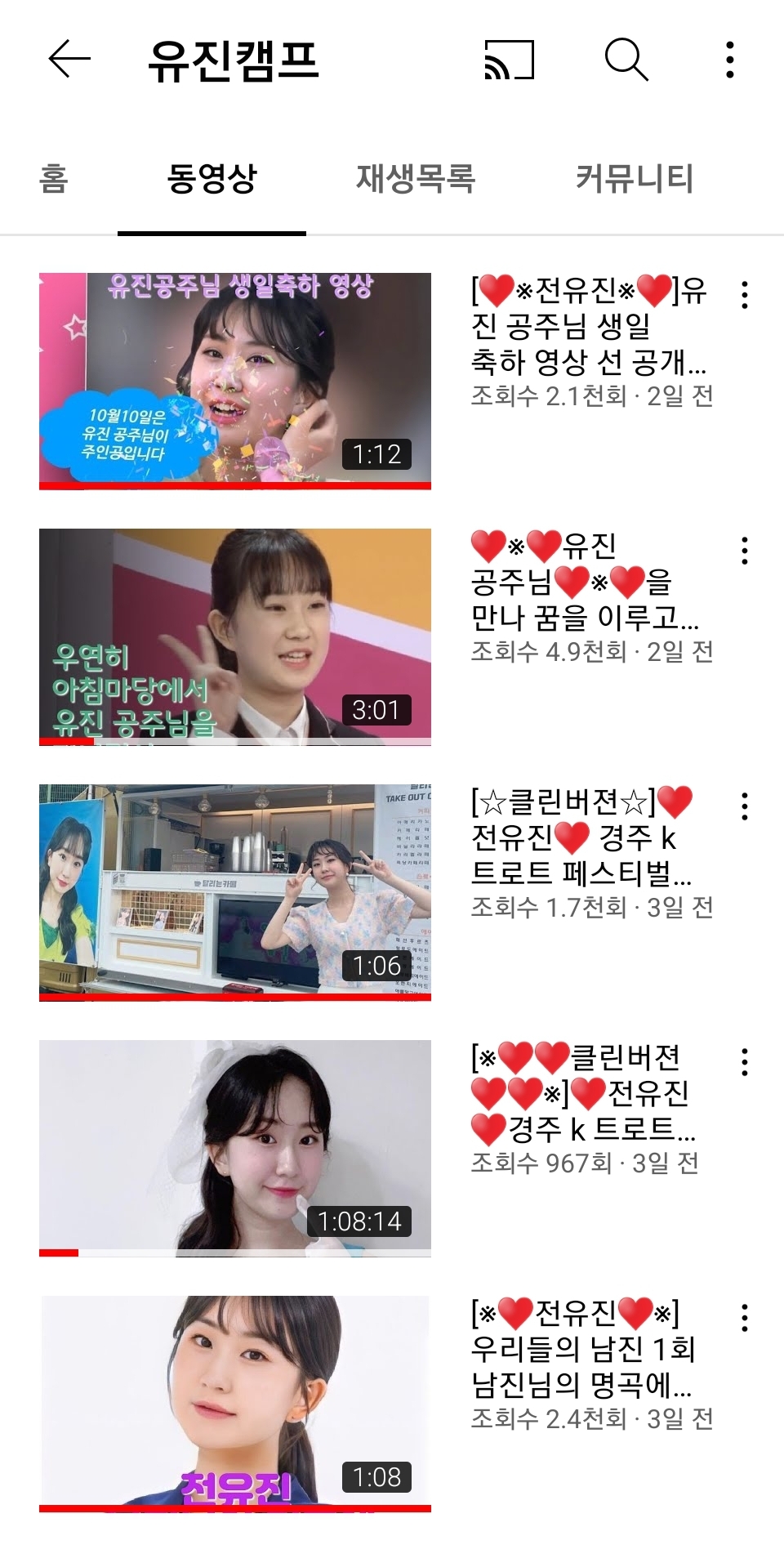Play the 3:01 아침마당 video
Viewport: 784px width, 1545px height.
click(x=235, y=636)
